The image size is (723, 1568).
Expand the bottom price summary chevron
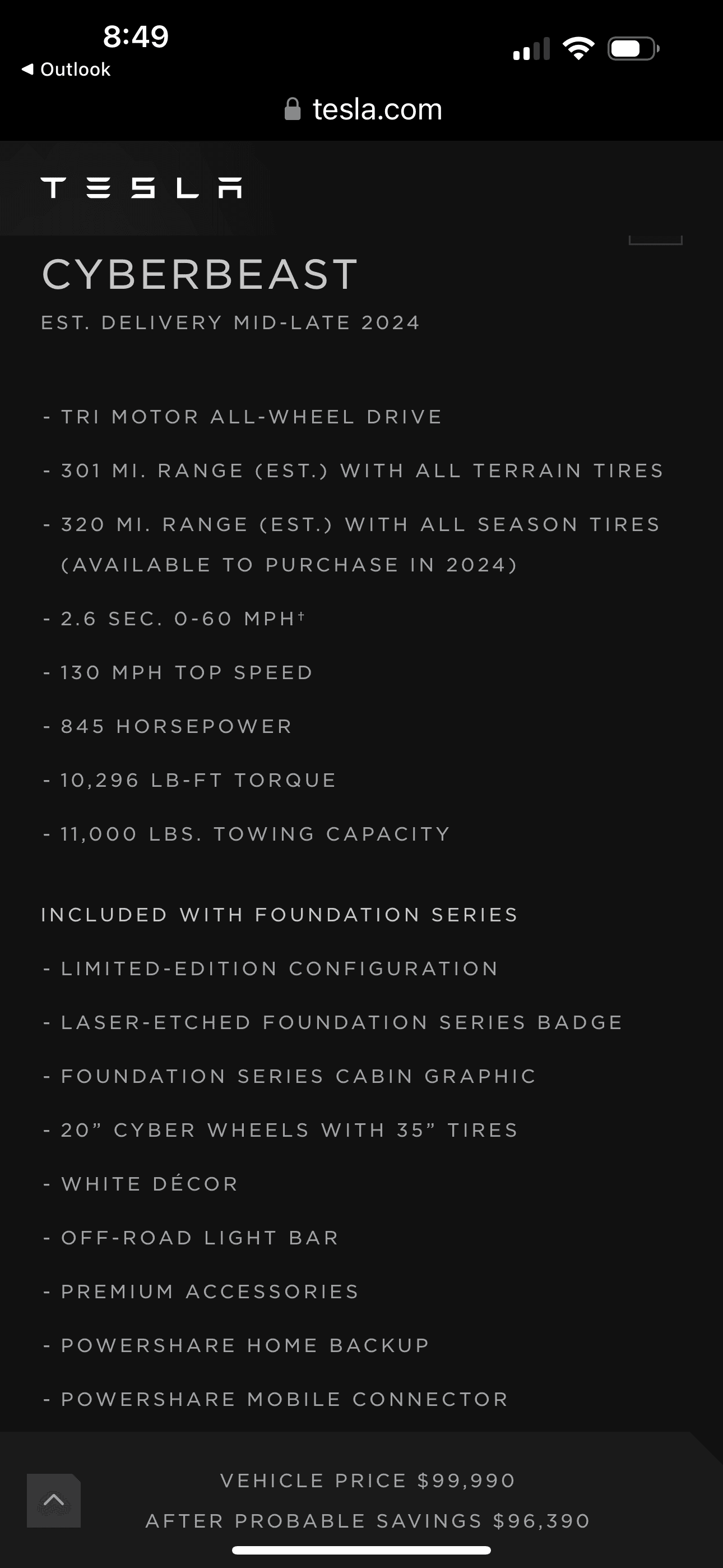54,1501
